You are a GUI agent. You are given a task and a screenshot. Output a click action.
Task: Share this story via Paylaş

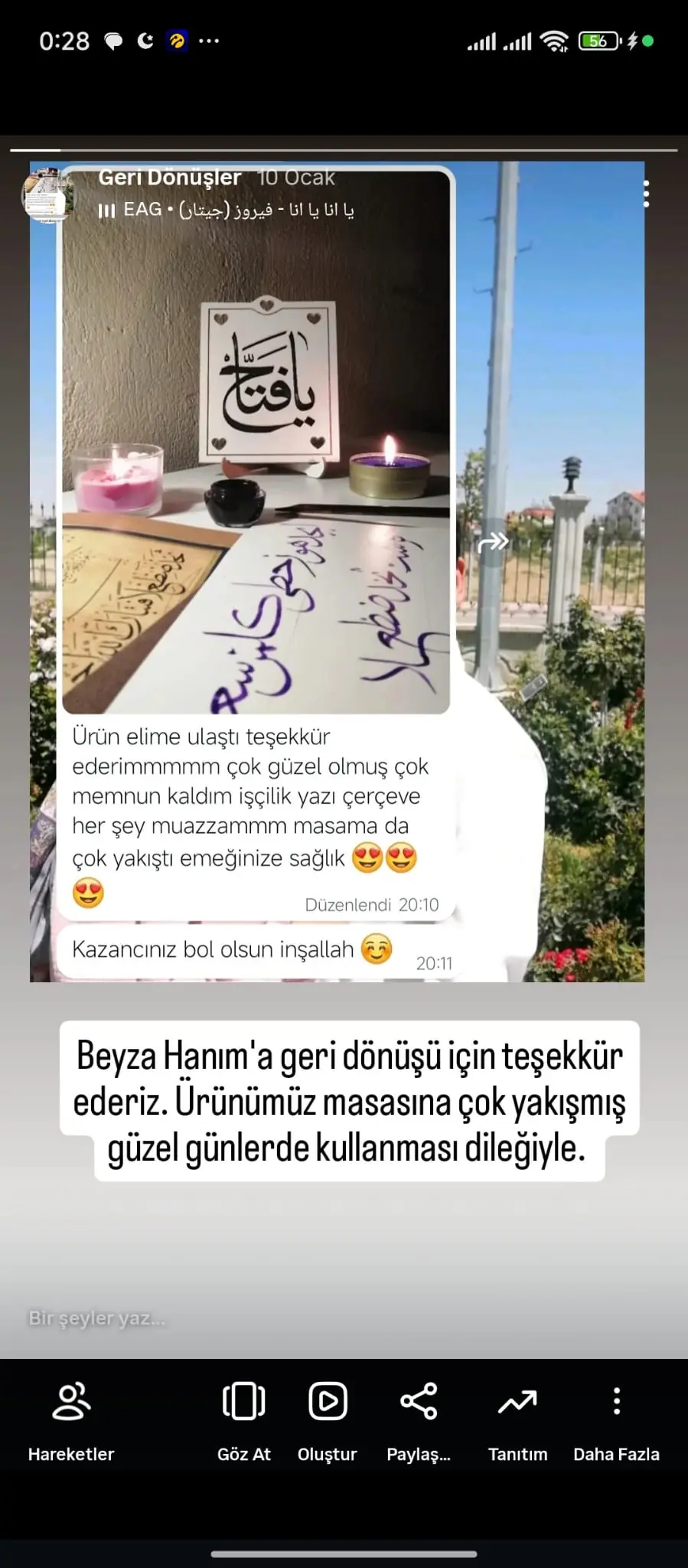(419, 1421)
